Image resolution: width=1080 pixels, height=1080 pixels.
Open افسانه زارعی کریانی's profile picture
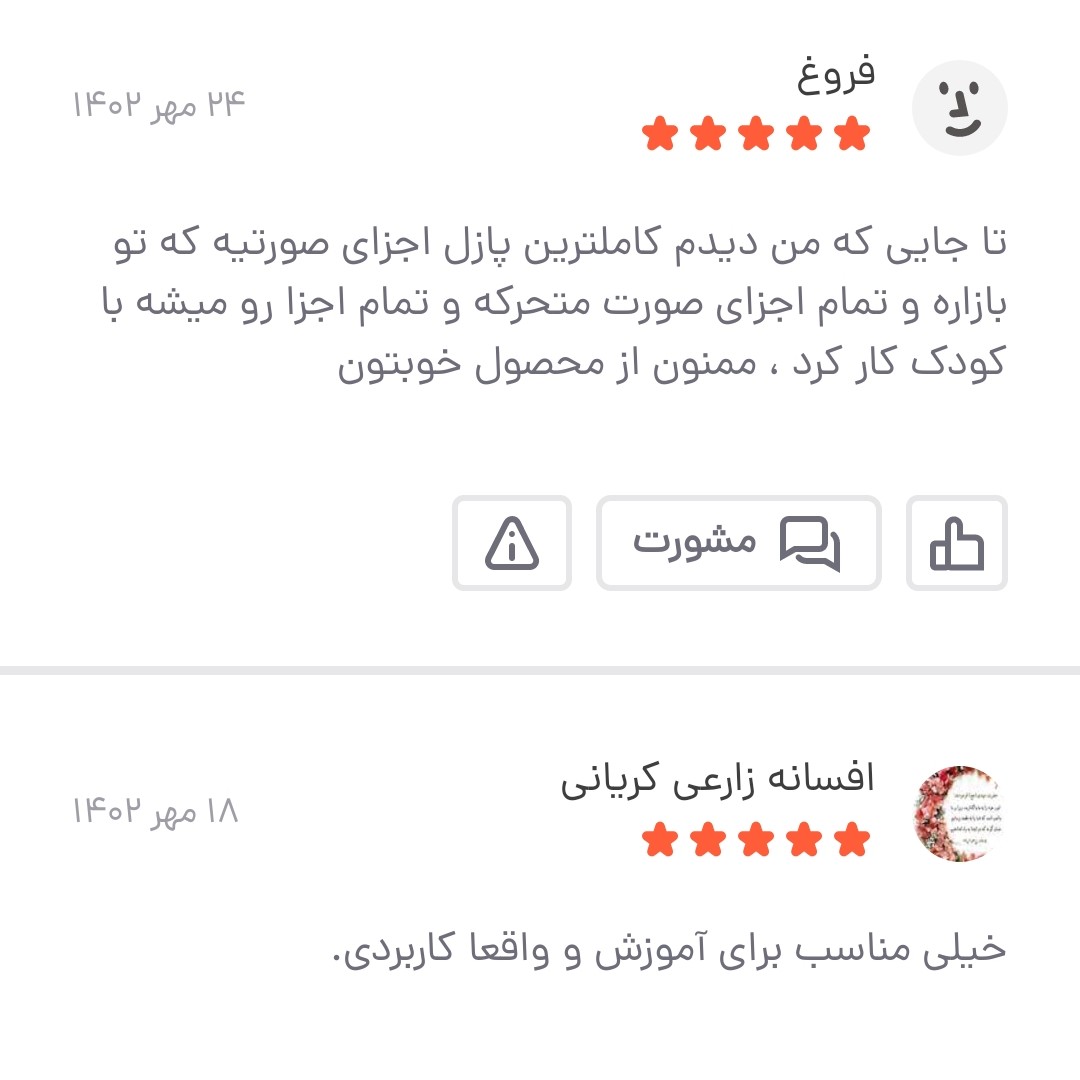[959, 814]
